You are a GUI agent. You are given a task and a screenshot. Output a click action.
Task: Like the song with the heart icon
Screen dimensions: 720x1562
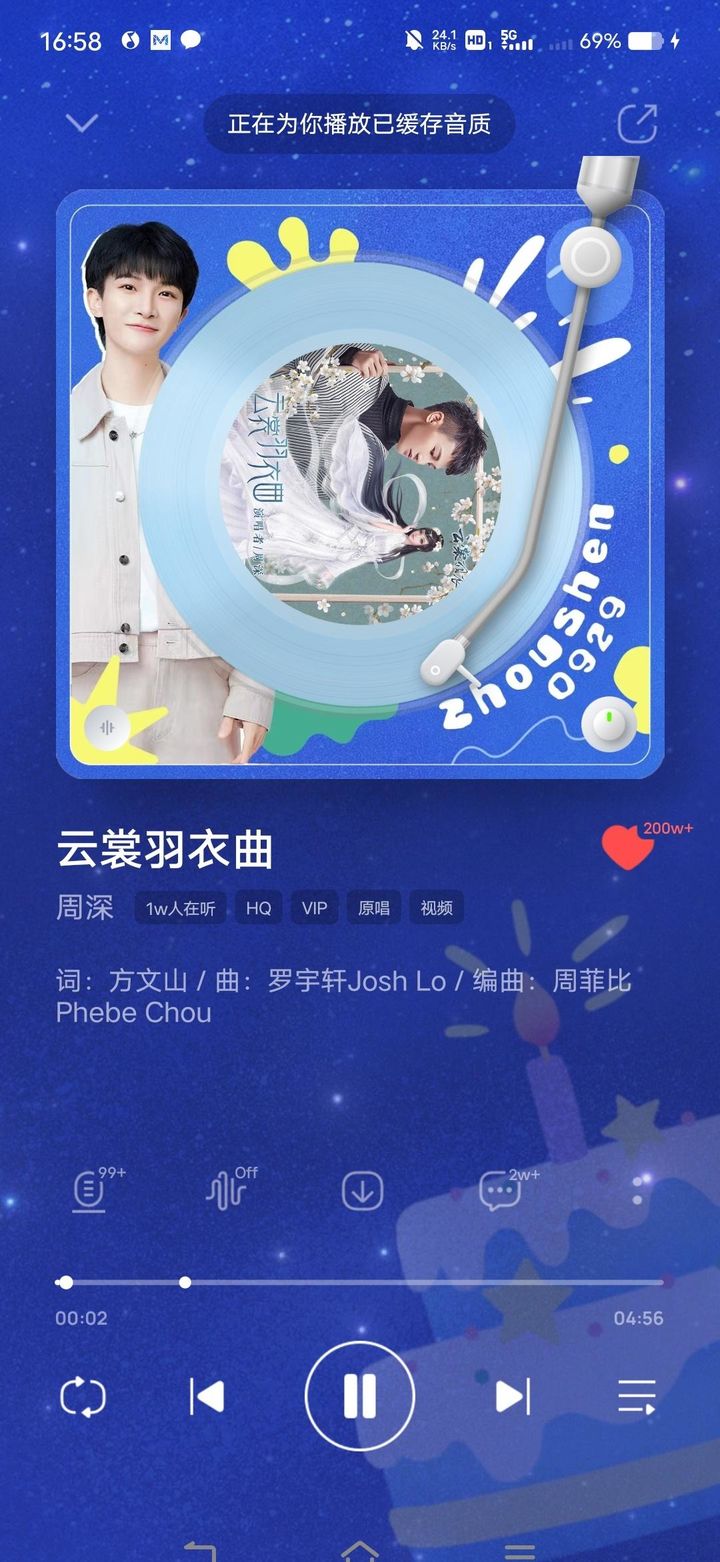[x=627, y=847]
